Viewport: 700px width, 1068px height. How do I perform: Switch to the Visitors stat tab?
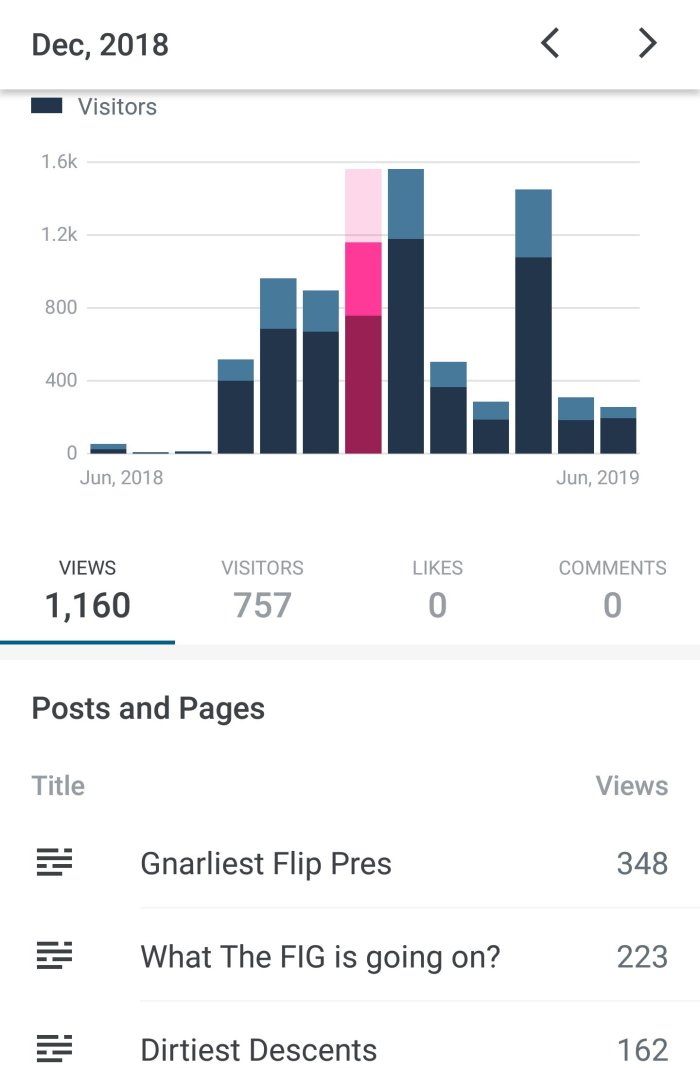pos(262,590)
